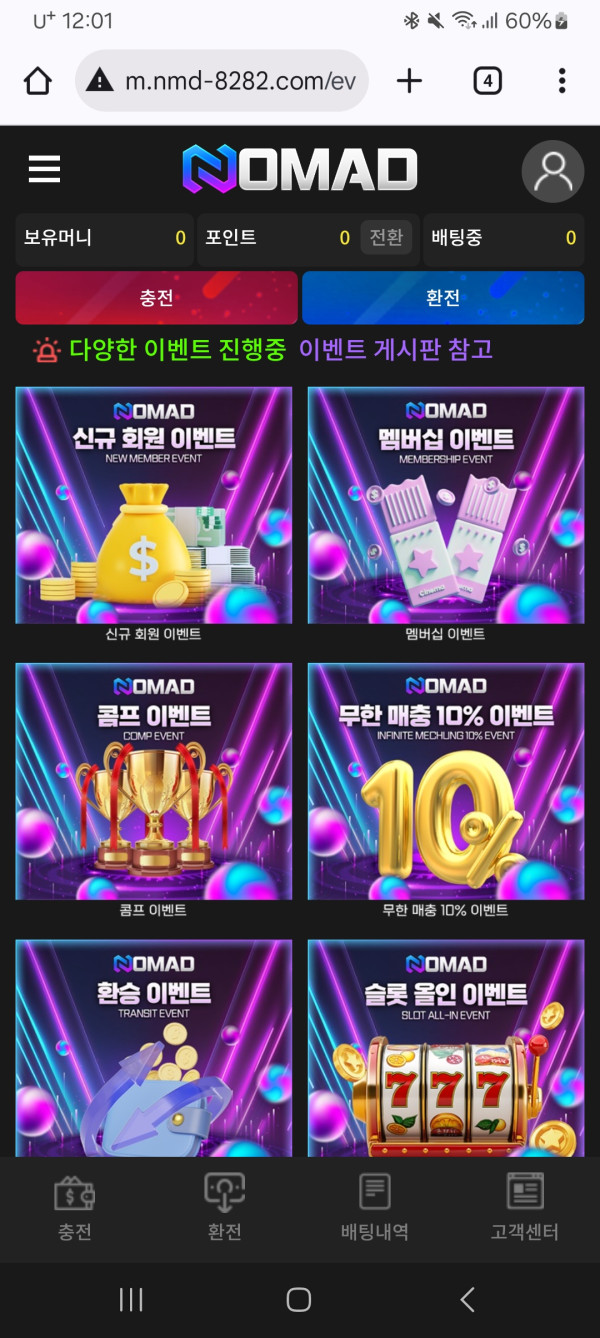This screenshot has width=600, height=1338.
Task: Go to the browser home page
Action: click(38, 81)
